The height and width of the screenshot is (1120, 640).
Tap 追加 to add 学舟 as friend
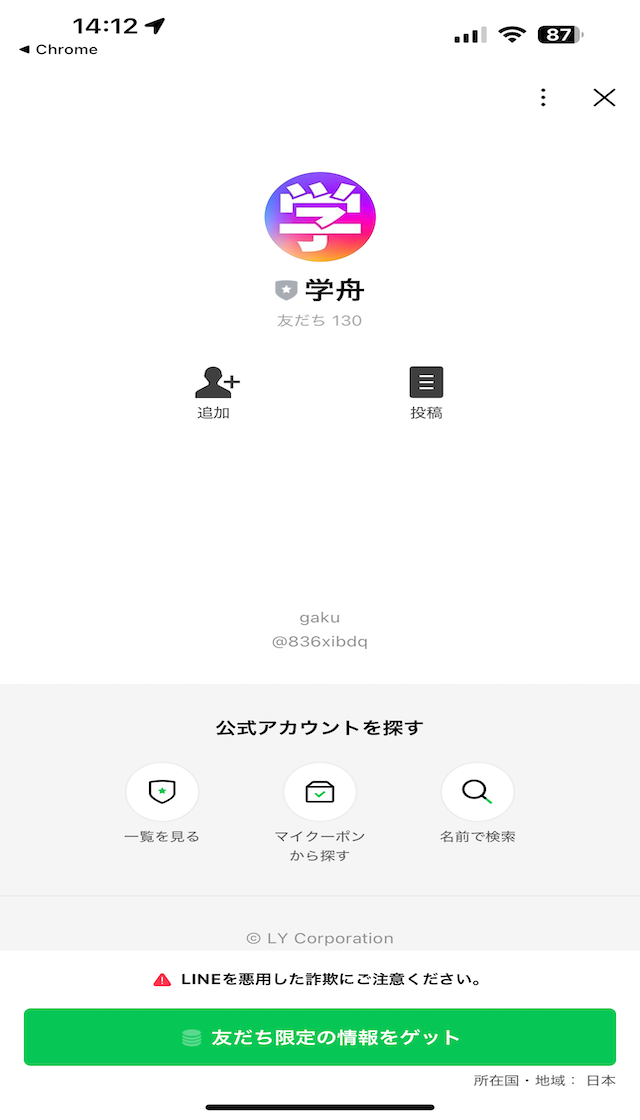pyautogui.click(x=216, y=393)
